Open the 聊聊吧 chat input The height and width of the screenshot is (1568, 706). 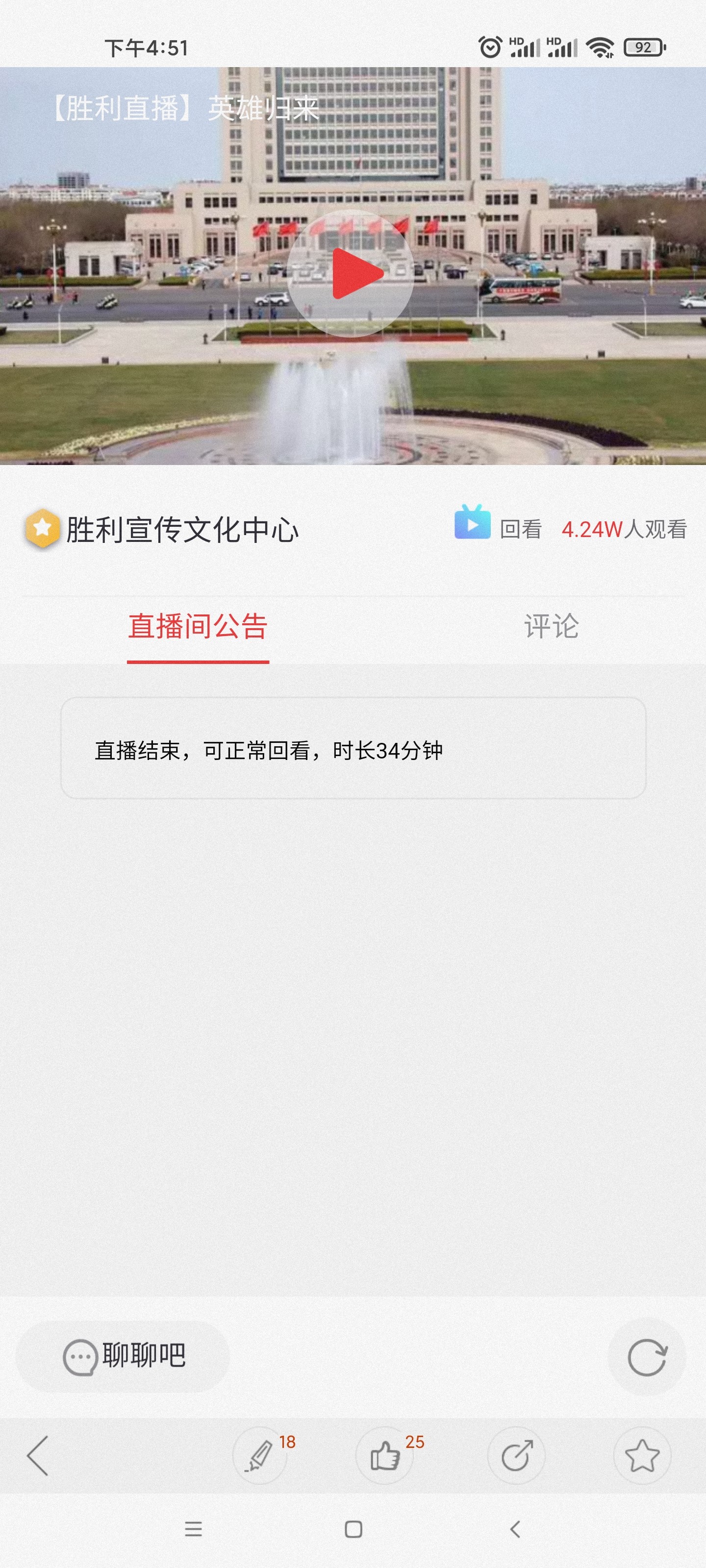[123, 1356]
